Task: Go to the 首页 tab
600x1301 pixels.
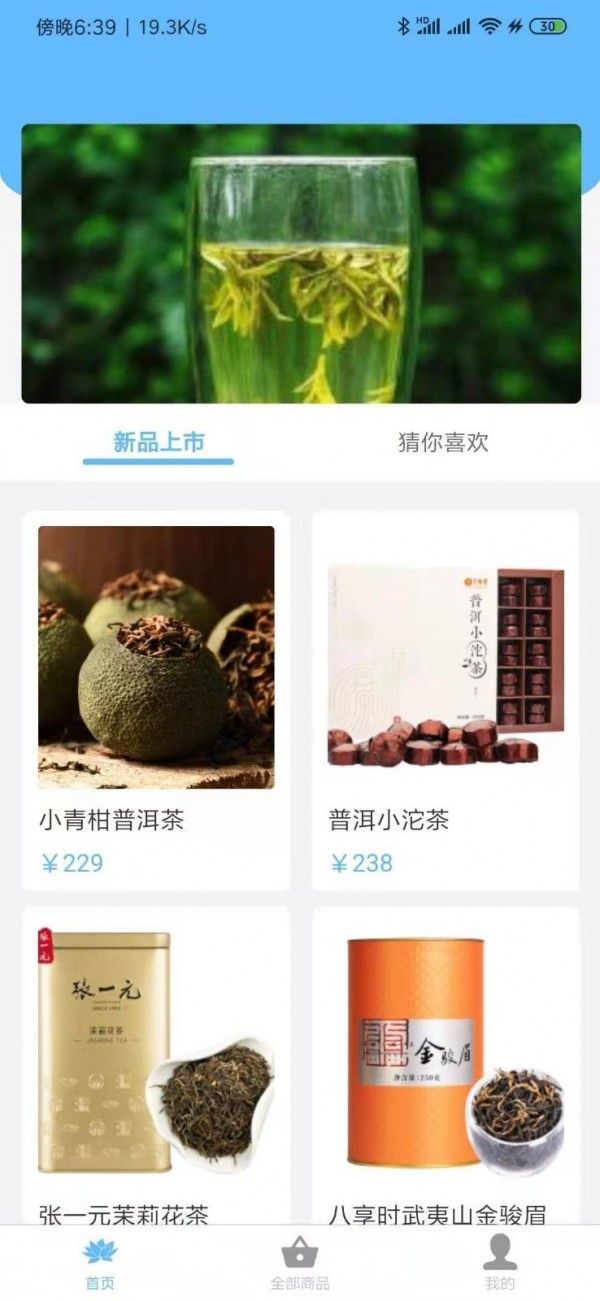Action: 100,1263
